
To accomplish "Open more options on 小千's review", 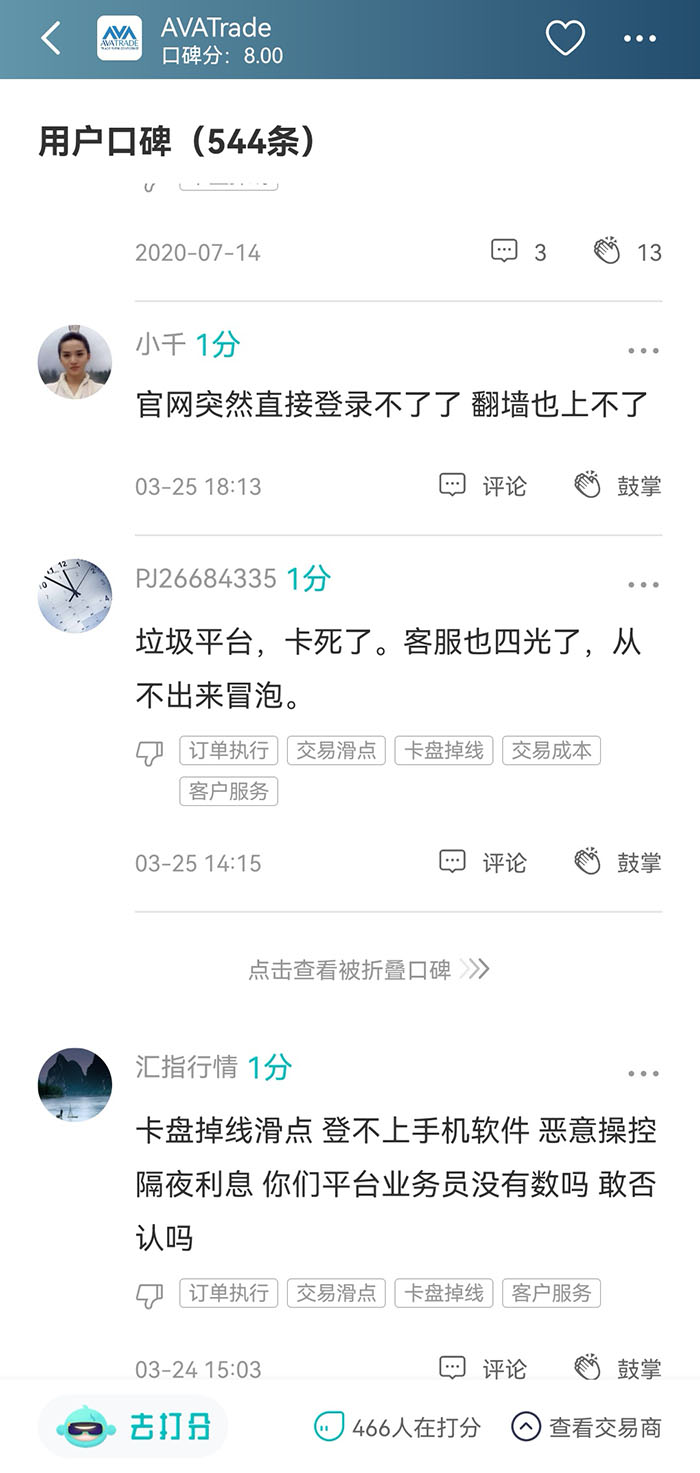I will coord(643,351).
